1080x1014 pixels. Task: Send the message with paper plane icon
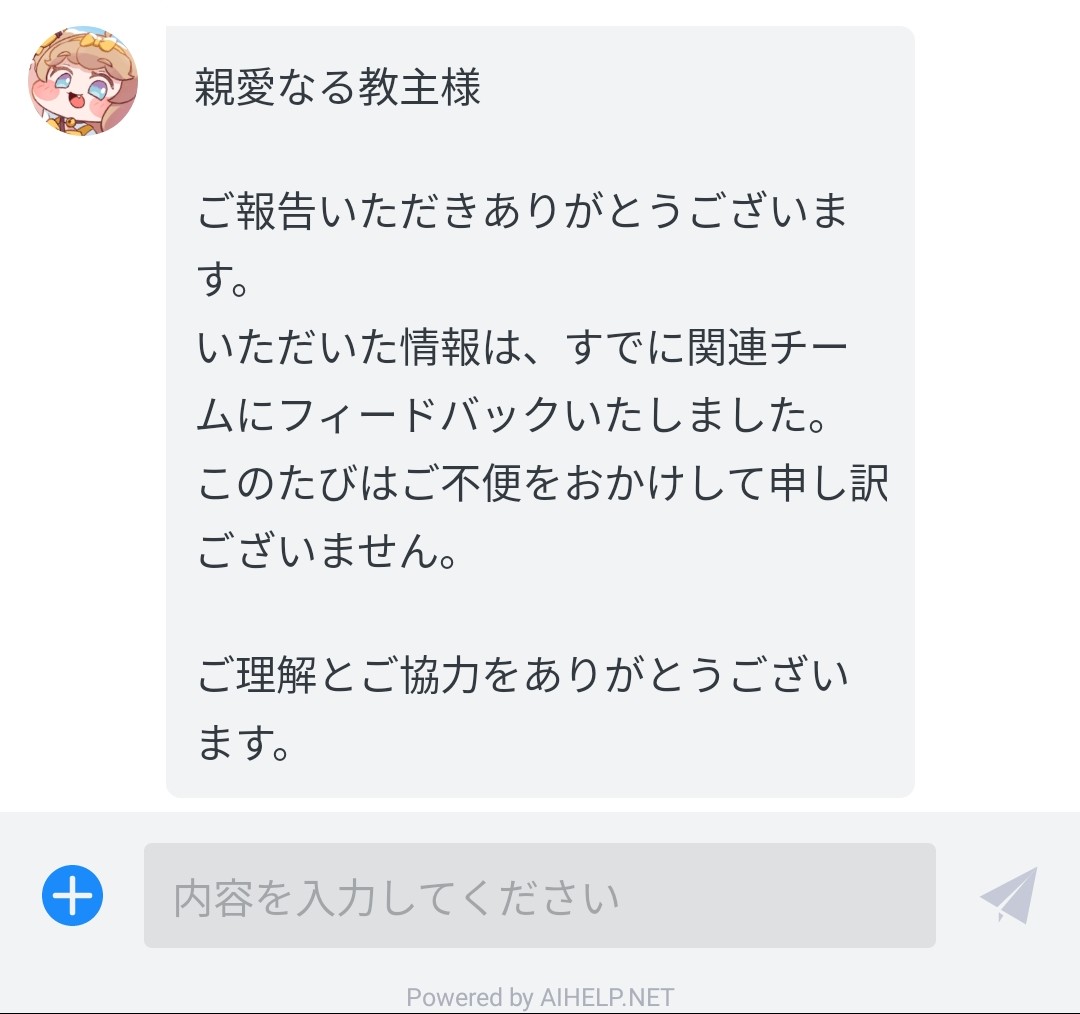1008,896
